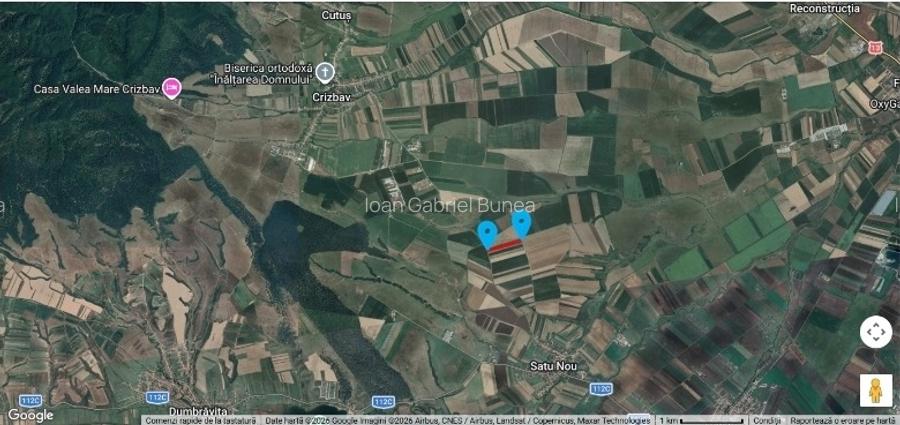Open the Condiții terms link

(x=767, y=420)
